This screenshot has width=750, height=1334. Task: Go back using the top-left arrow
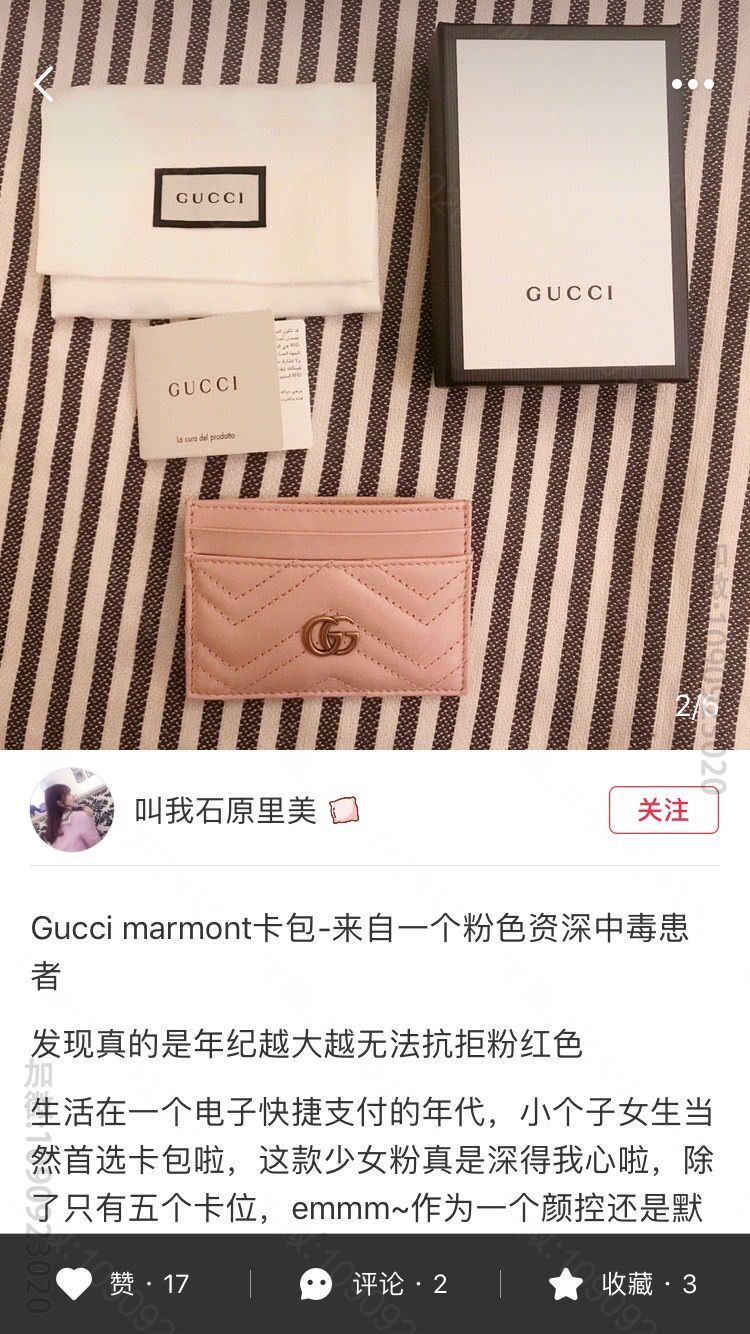pos(44,84)
